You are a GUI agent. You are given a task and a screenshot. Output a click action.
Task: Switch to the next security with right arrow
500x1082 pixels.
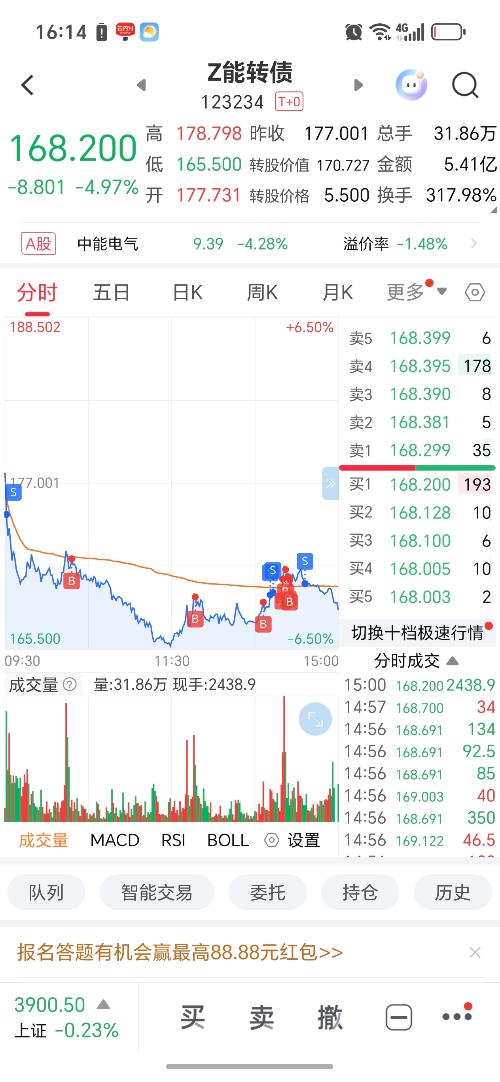(x=358, y=85)
